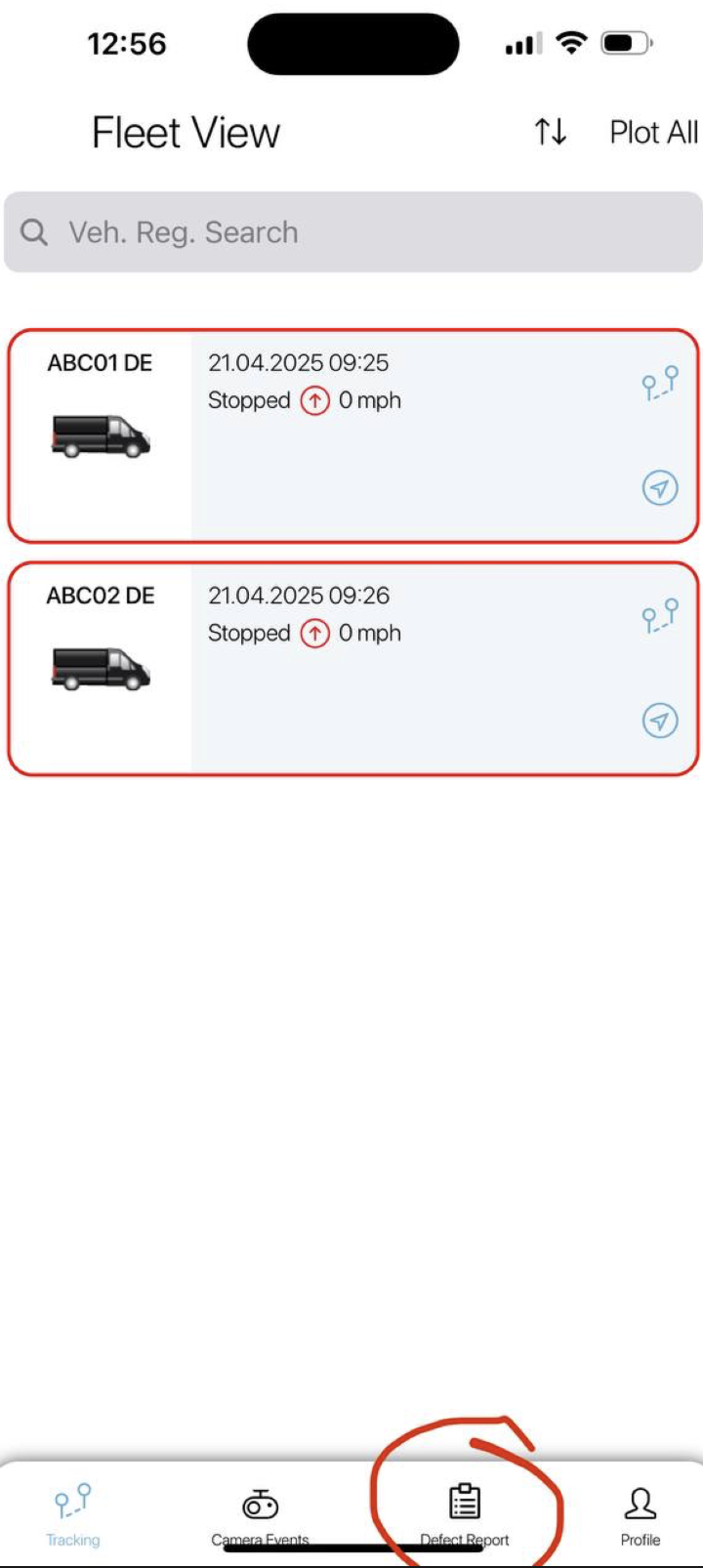
Task: Tap the sort arrows icon
Action: 550,132
